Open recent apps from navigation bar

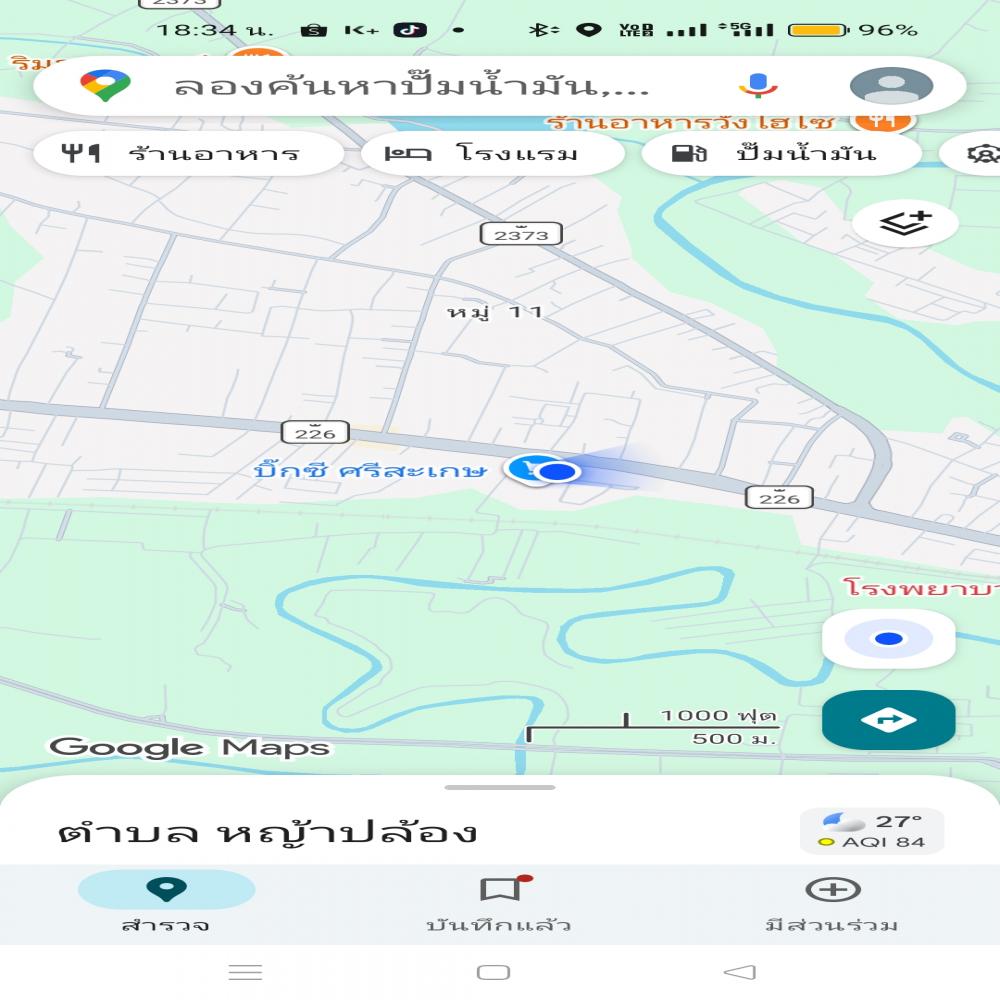[246, 972]
